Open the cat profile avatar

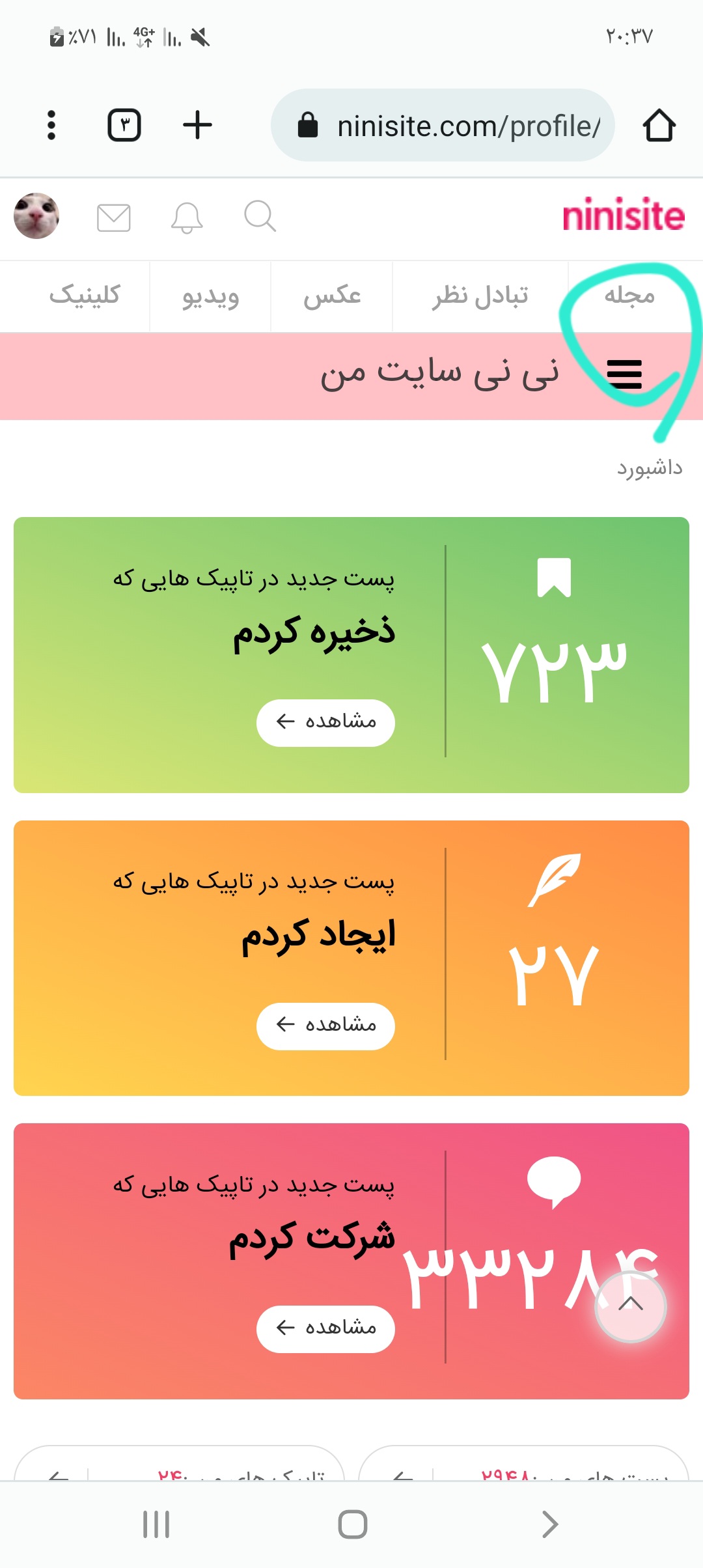36,216
